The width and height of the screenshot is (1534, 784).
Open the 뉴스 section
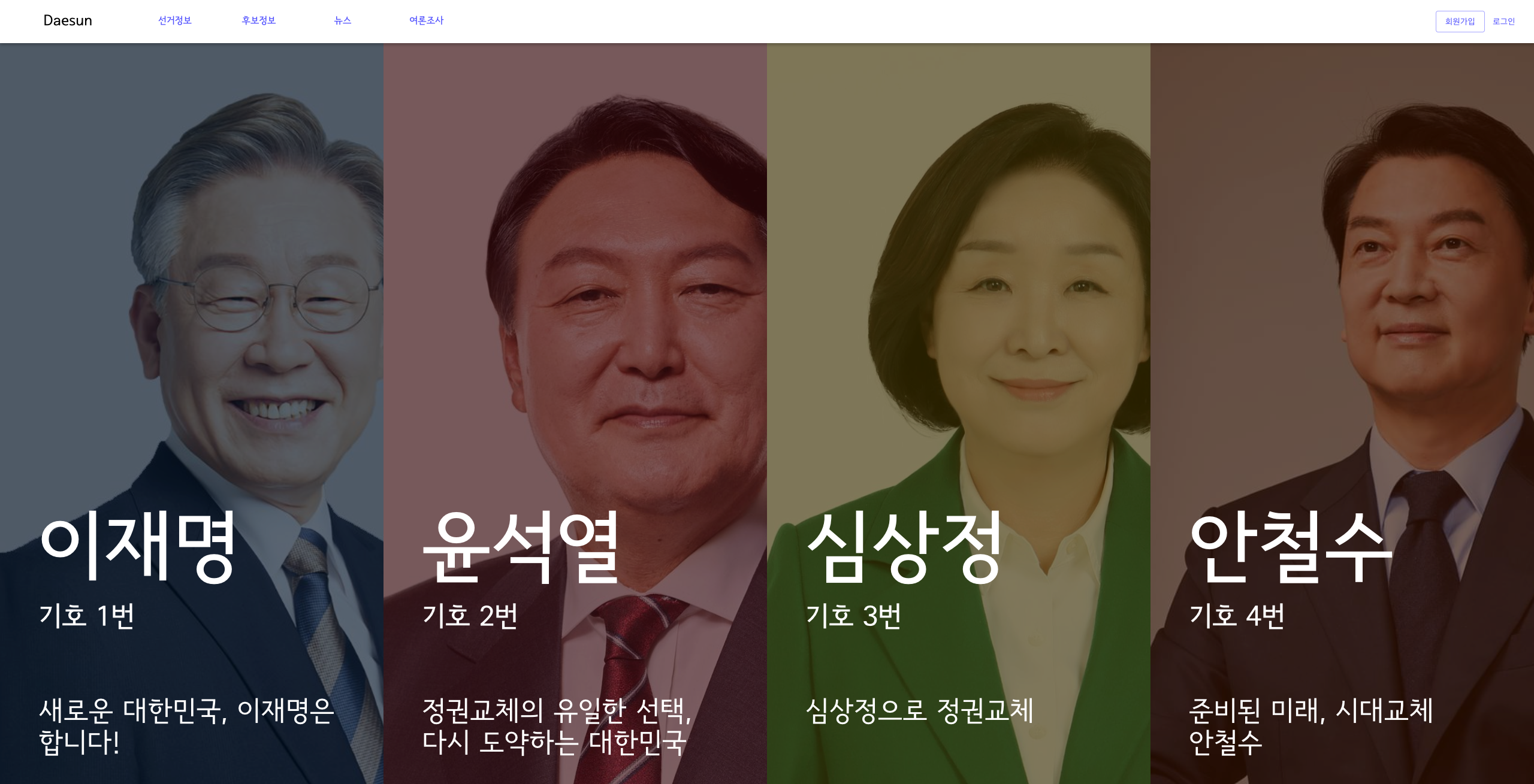[x=342, y=21]
